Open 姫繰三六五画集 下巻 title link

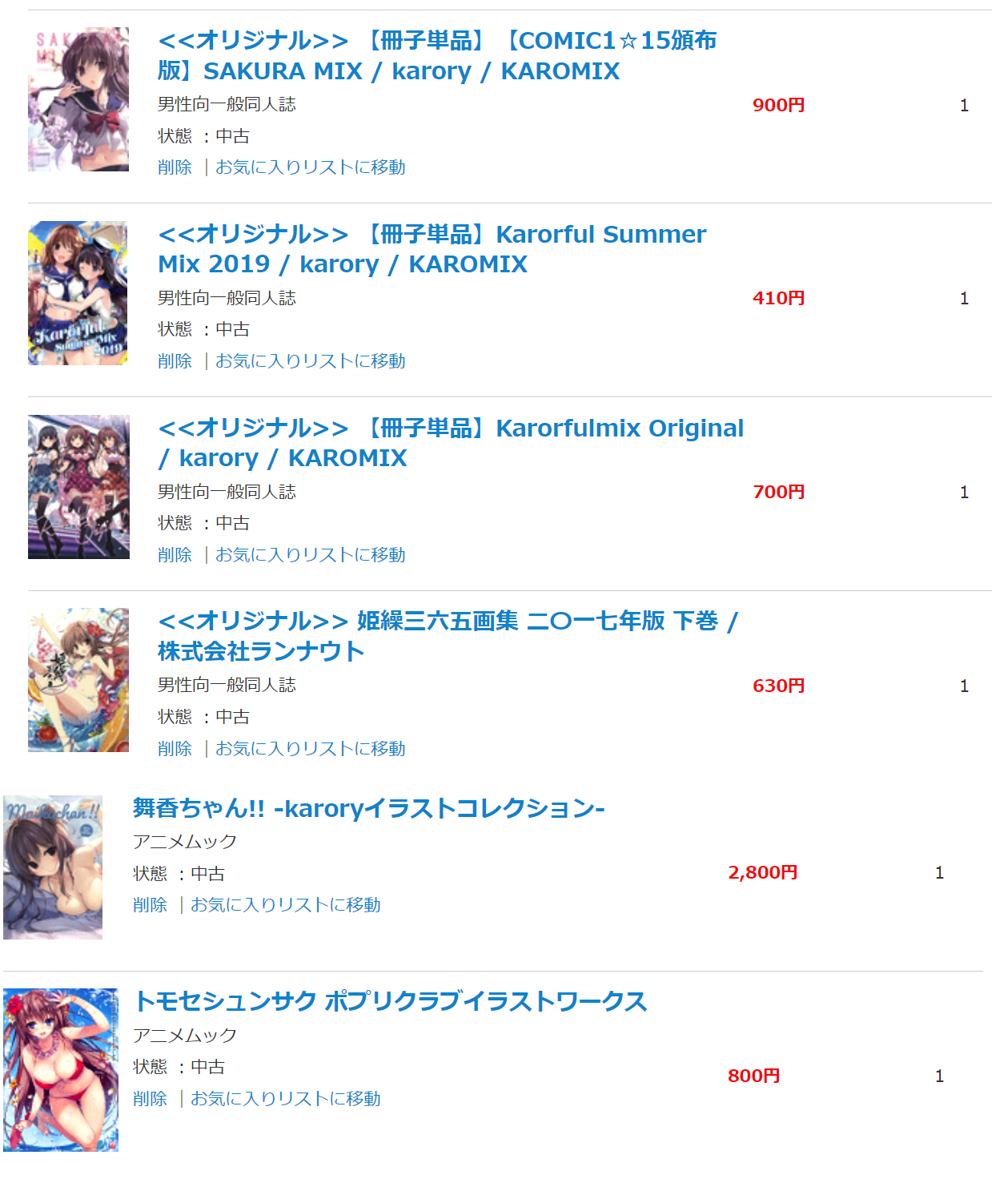point(448,636)
